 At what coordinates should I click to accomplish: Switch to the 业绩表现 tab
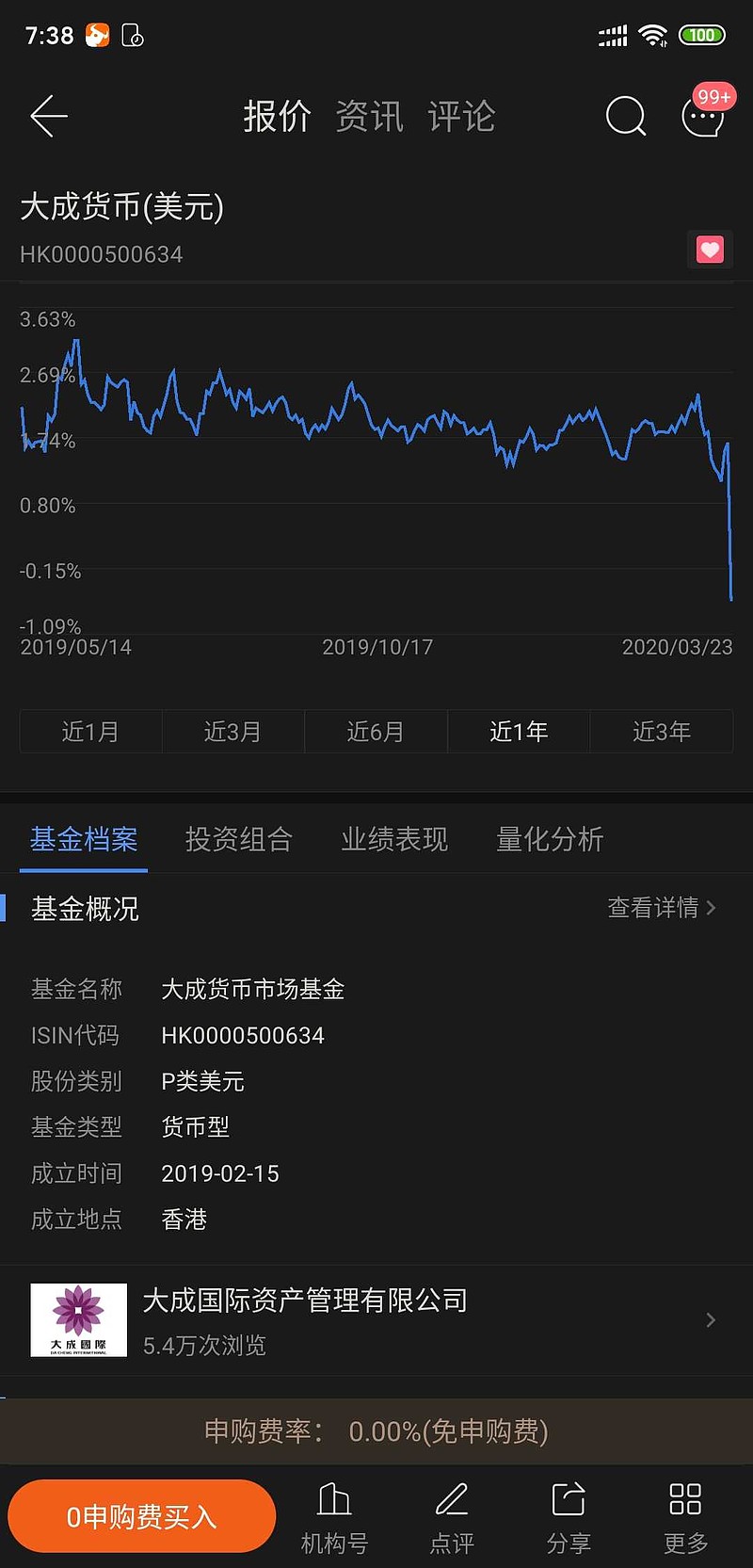click(x=394, y=839)
